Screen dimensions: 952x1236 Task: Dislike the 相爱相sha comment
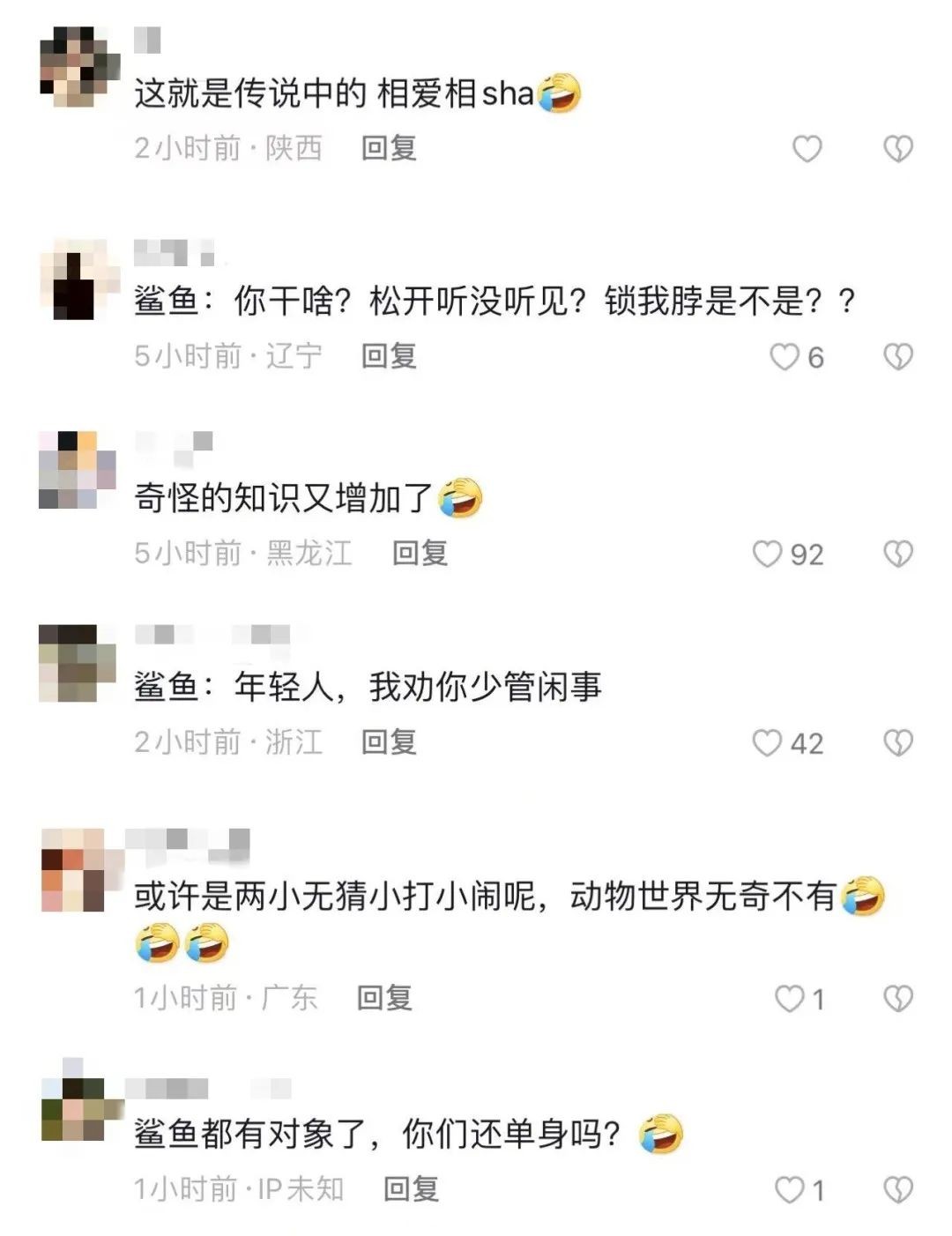tap(897, 149)
